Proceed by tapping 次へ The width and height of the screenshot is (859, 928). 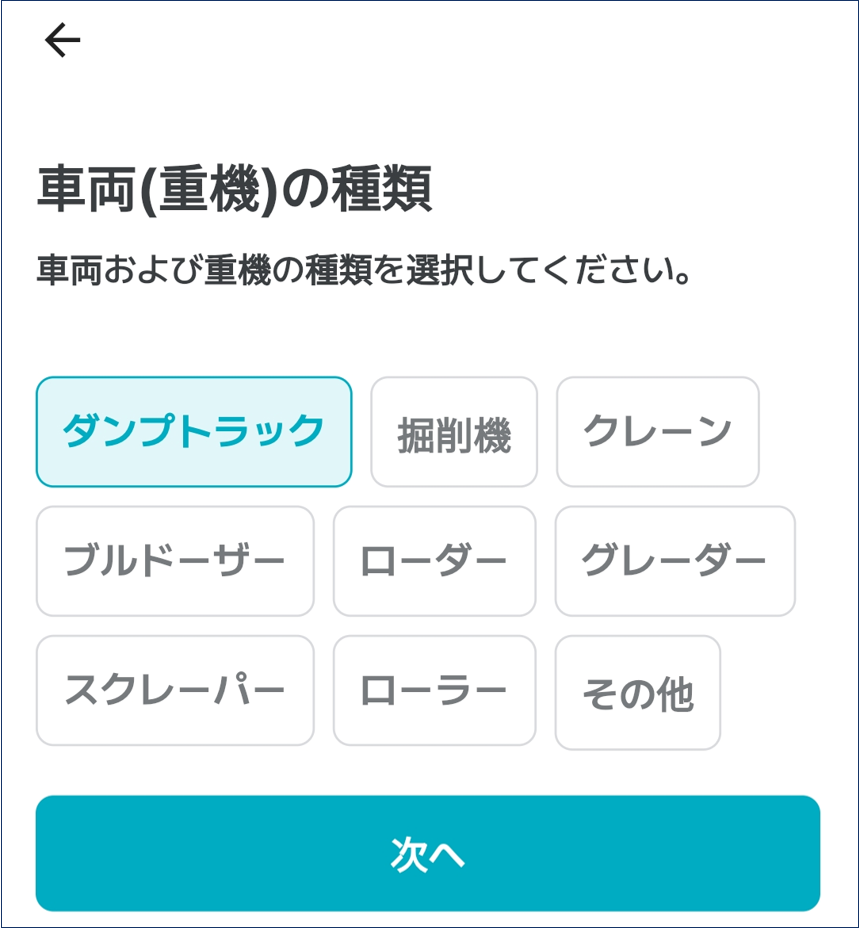coord(429,854)
